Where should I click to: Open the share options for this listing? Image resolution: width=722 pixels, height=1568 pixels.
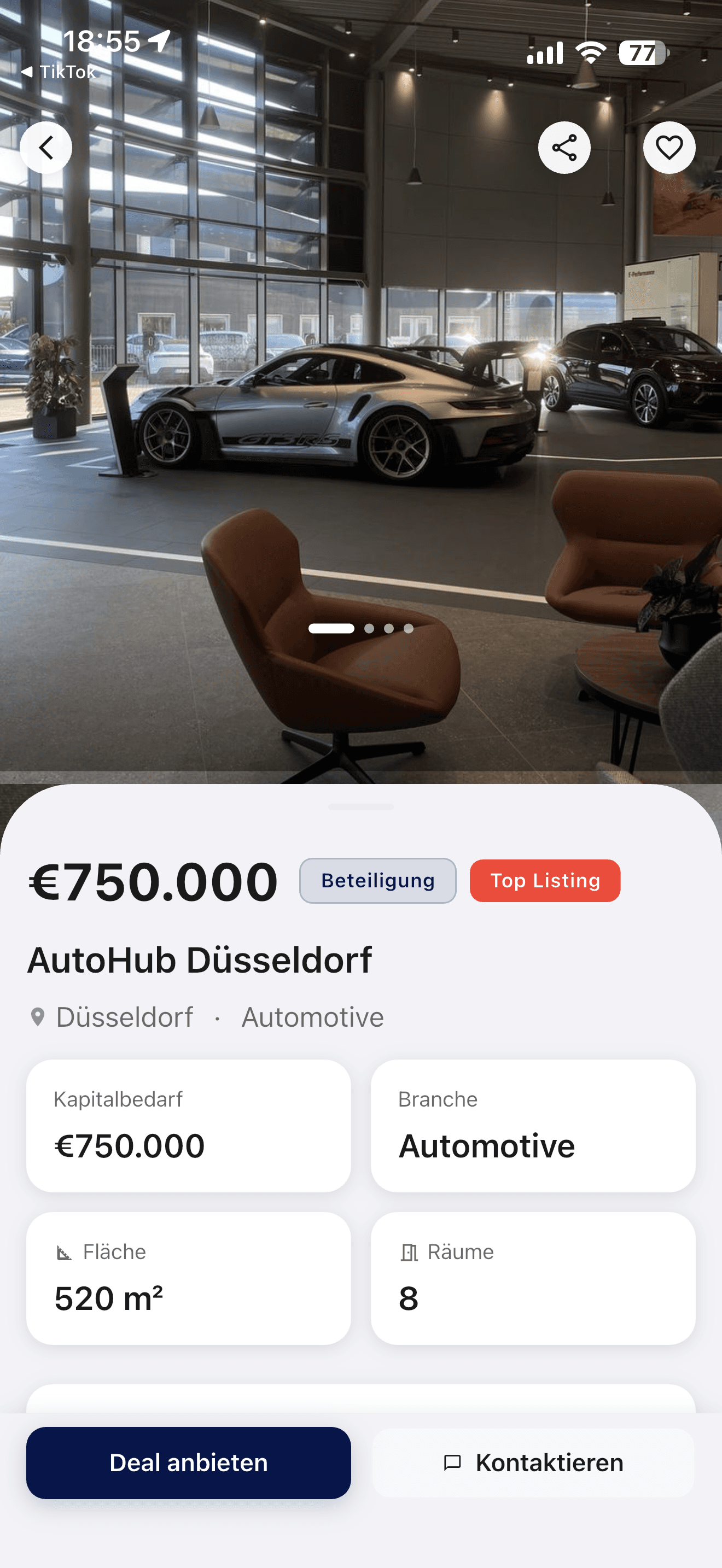click(564, 147)
